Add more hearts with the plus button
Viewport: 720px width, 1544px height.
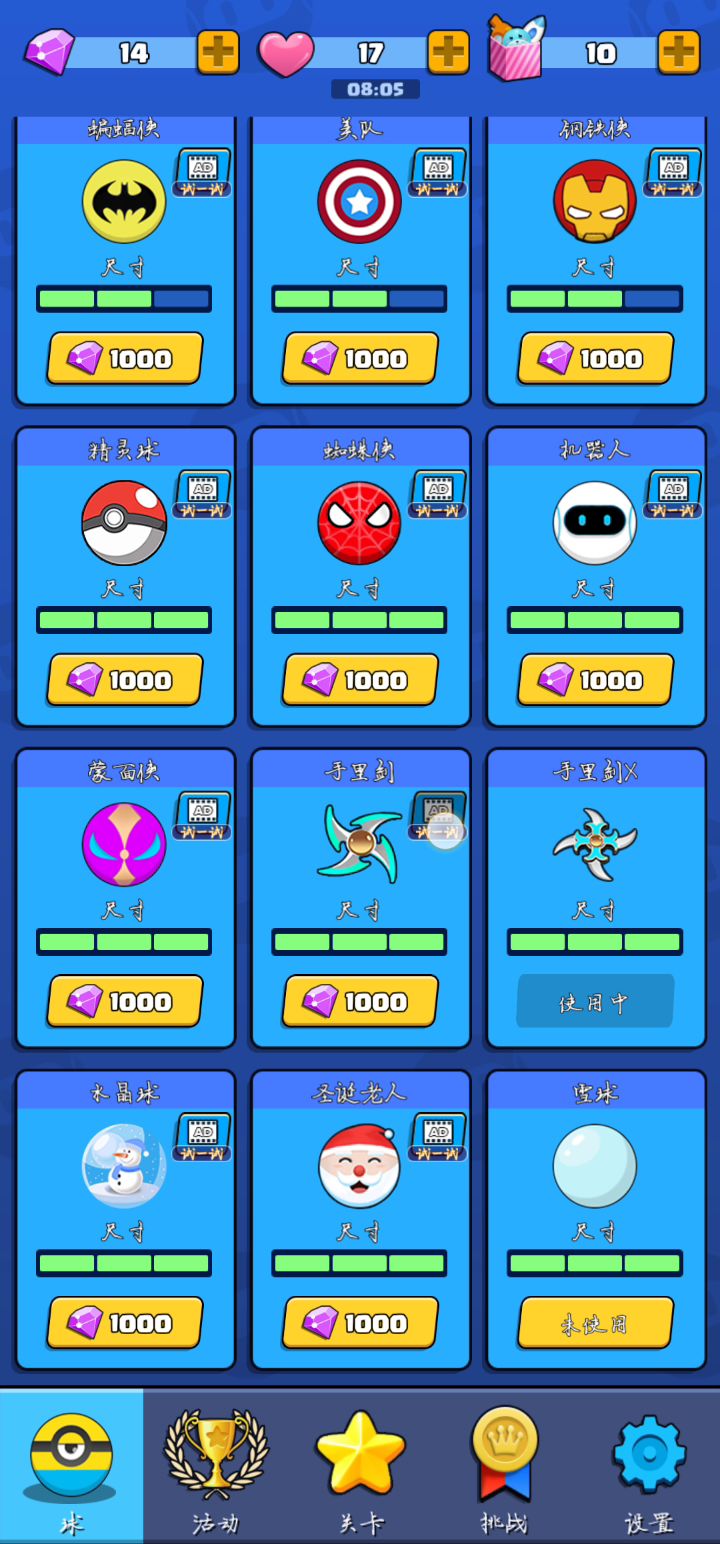(448, 52)
